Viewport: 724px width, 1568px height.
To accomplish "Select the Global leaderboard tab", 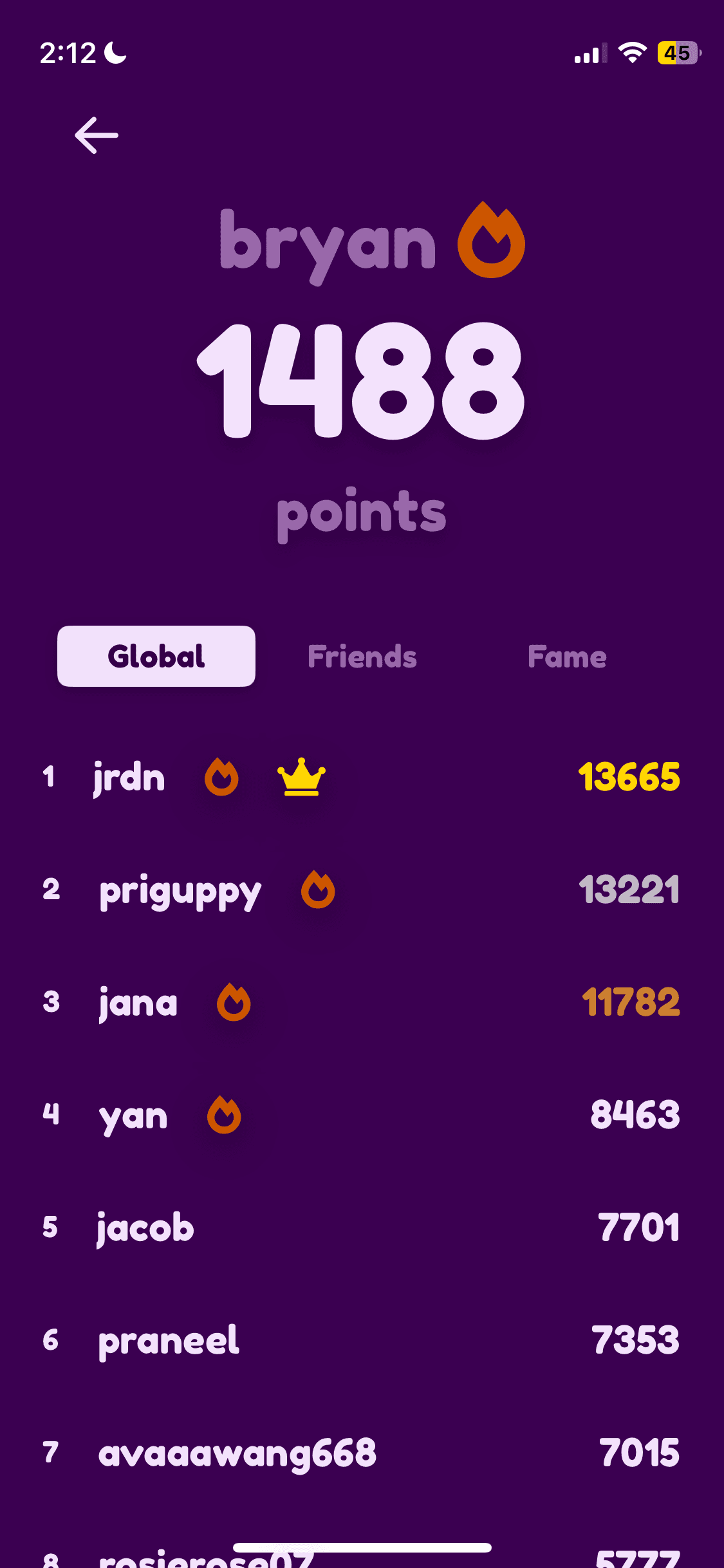I will click(156, 657).
